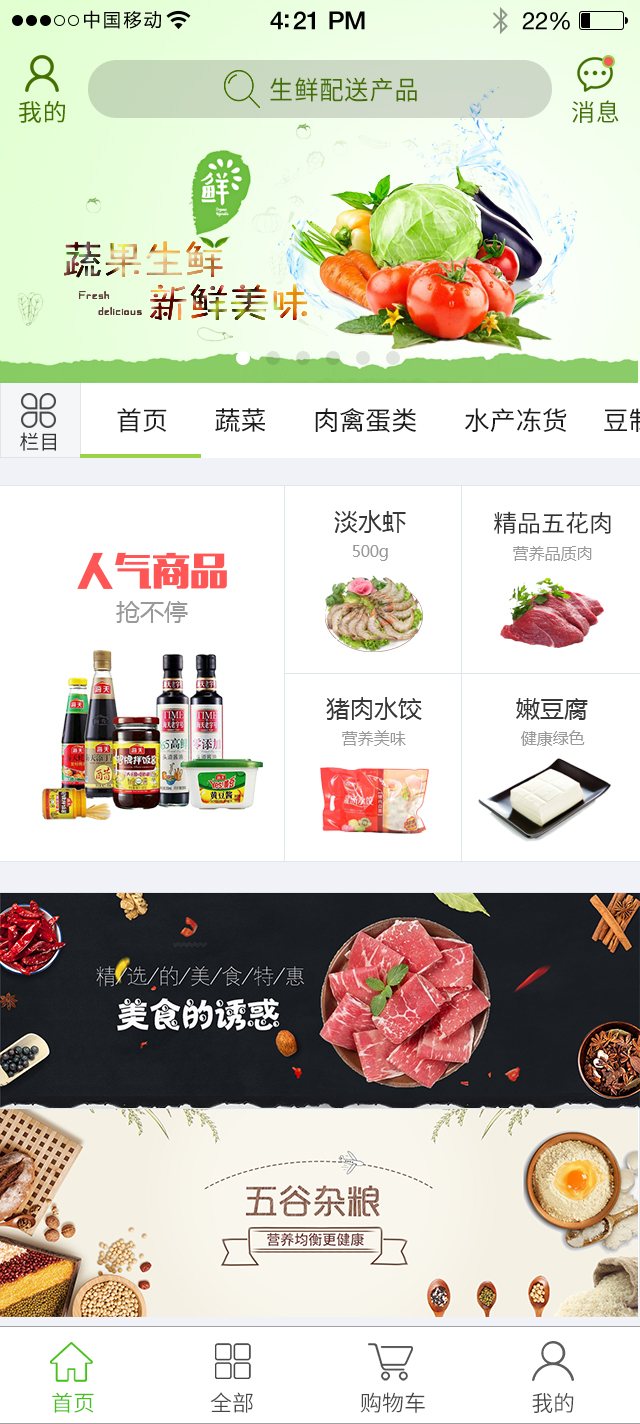
Task: Open the 美食的诱惑 promotion banner
Action: [320, 1000]
